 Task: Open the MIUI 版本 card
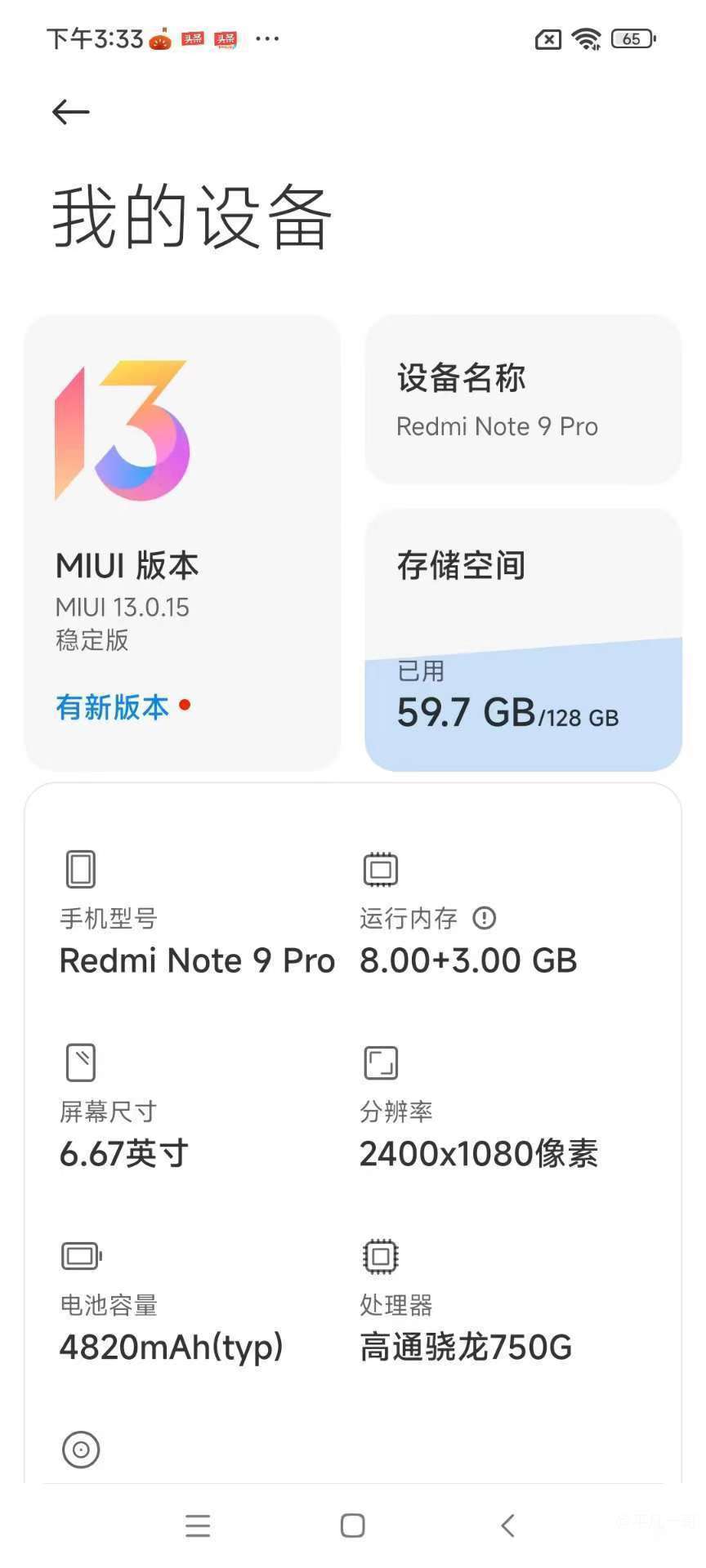tap(182, 542)
